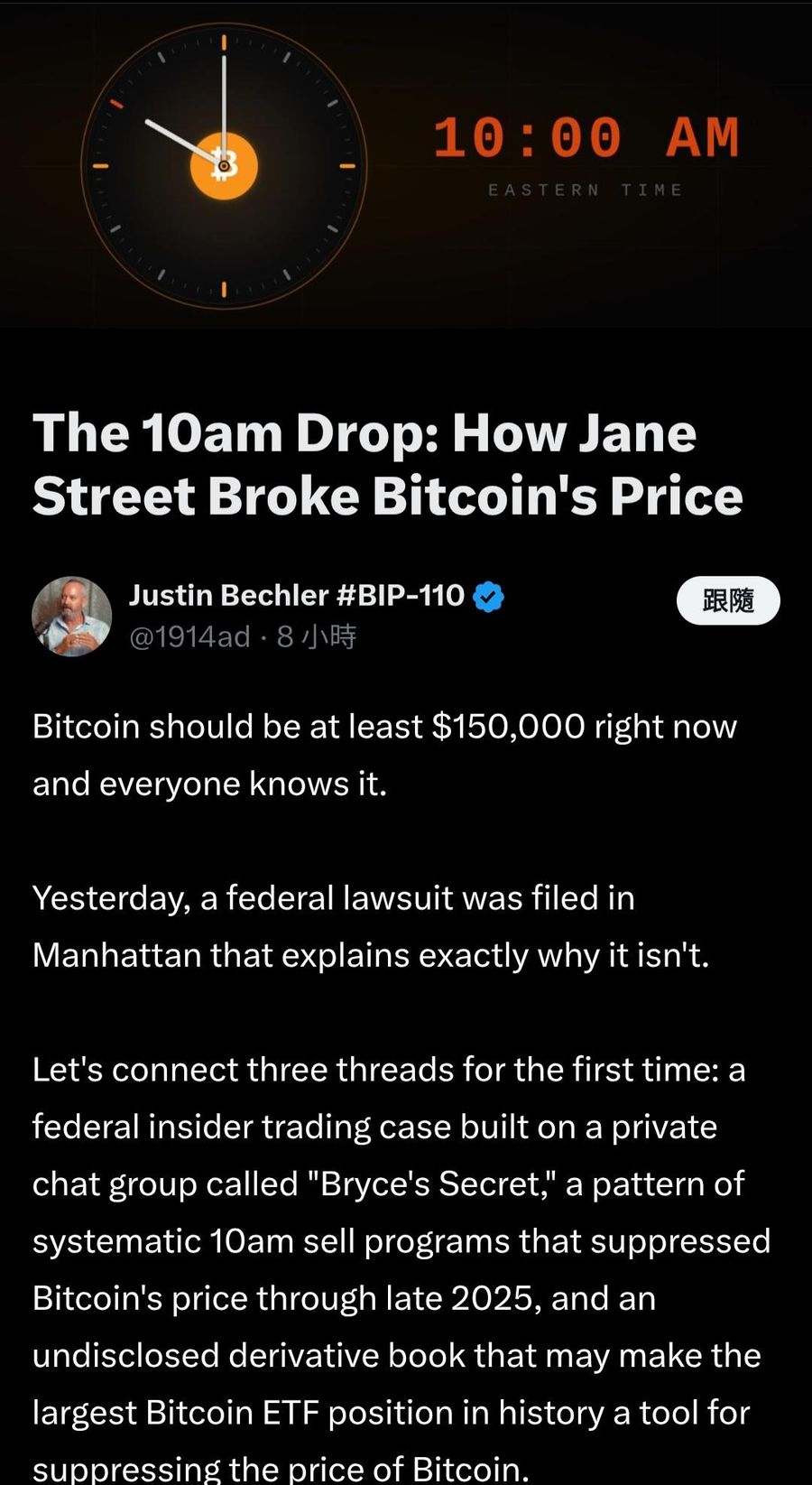Screen dimensions: 812x1485
Task: View the 10:00 AM clock cover image
Action: pos(406,164)
